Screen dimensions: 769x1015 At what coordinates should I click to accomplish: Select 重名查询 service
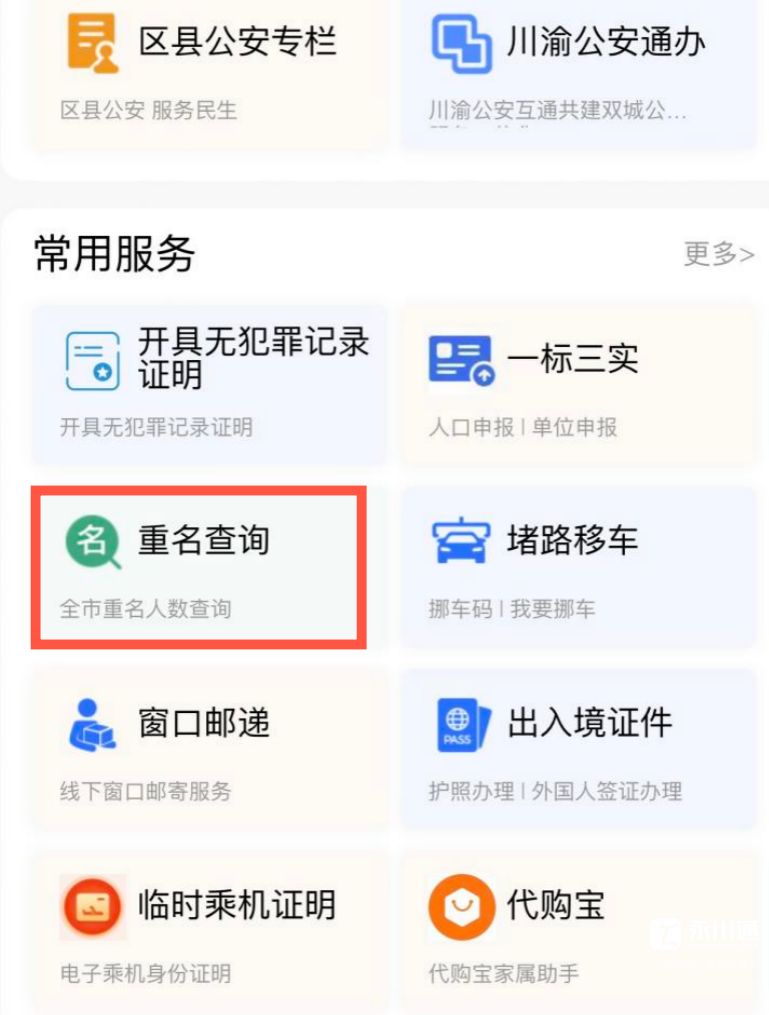click(200, 566)
